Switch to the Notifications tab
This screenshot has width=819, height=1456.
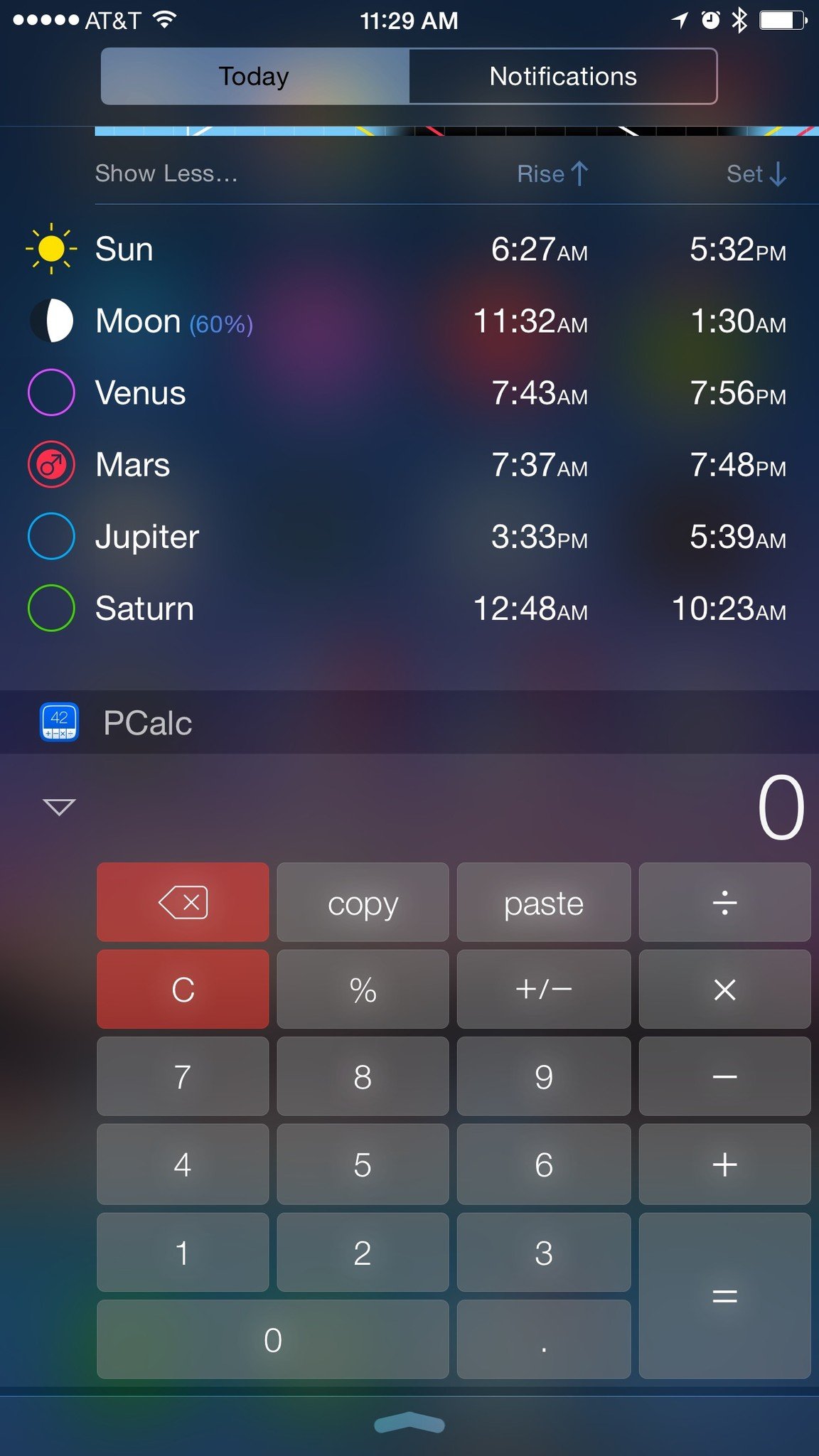coord(563,76)
